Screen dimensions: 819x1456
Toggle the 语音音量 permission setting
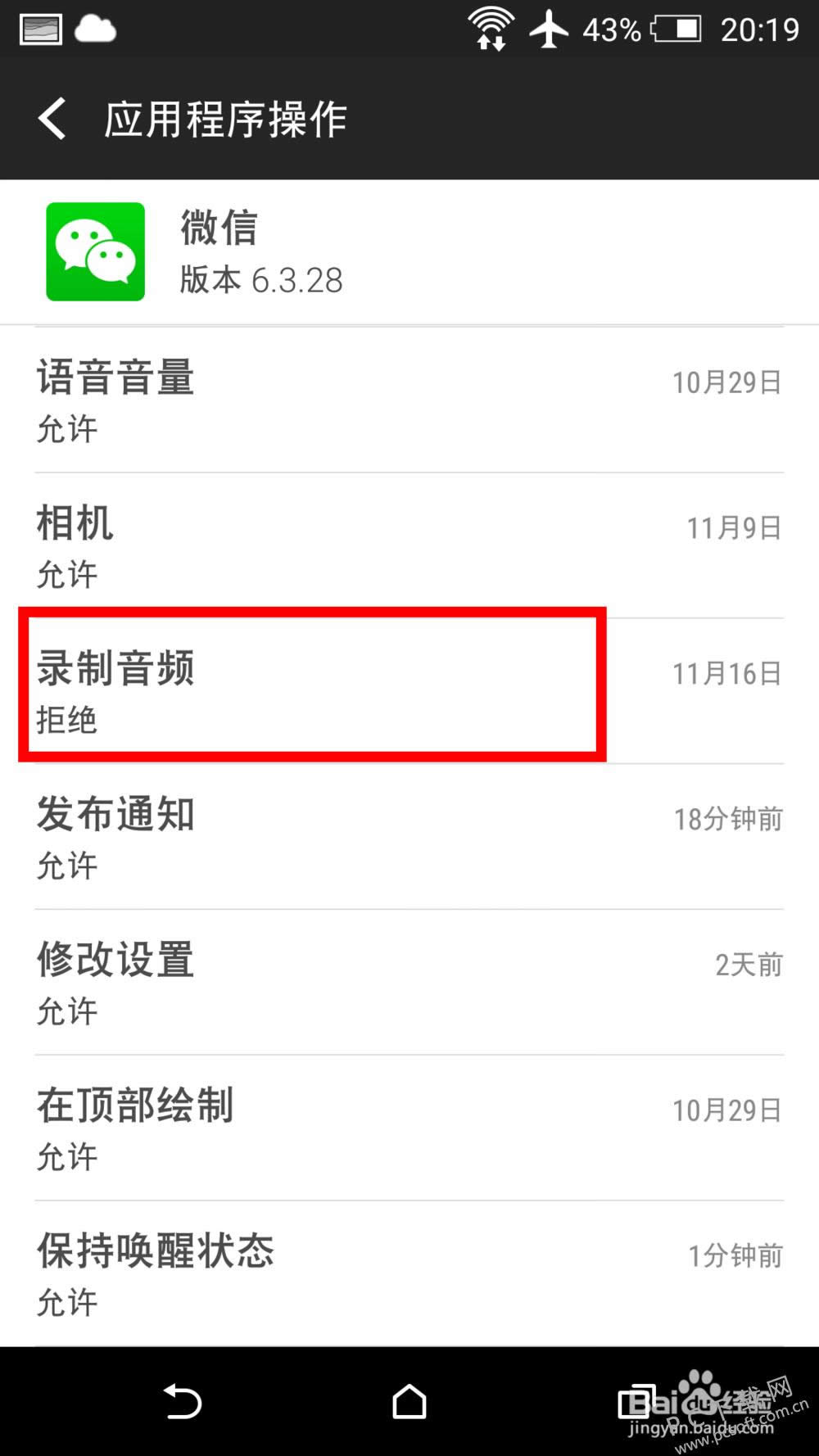coord(328,400)
